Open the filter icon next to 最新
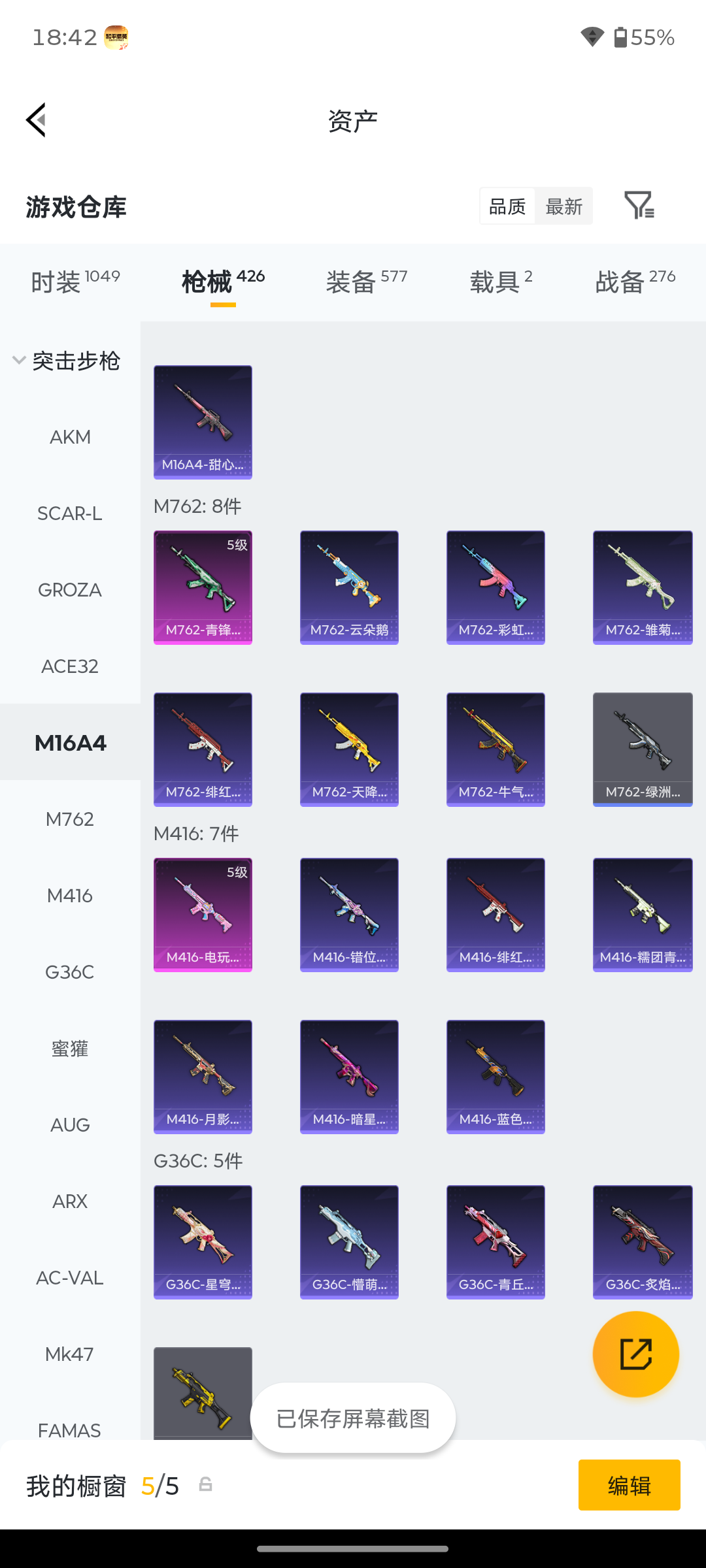 pyautogui.click(x=639, y=206)
